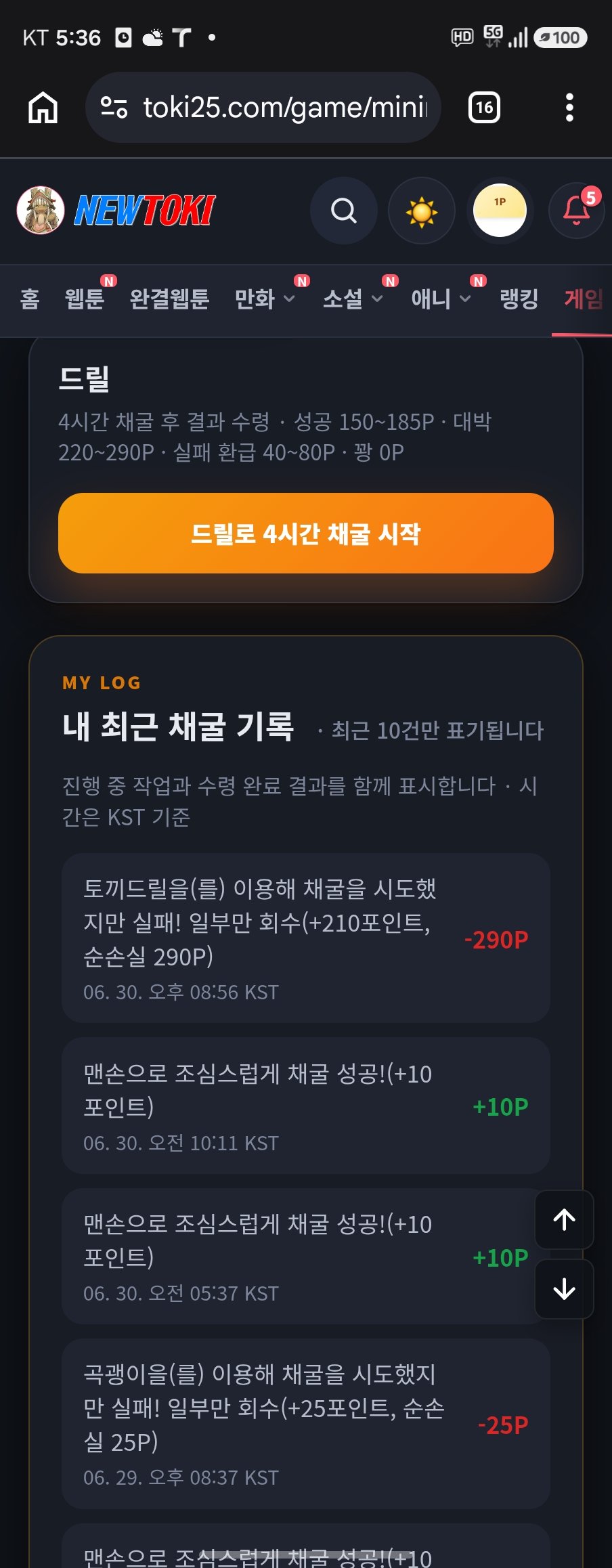Screen dimensions: 612x1568
Task: Open the browser tab switcher showing 16
Action: (x=484, y=108)
